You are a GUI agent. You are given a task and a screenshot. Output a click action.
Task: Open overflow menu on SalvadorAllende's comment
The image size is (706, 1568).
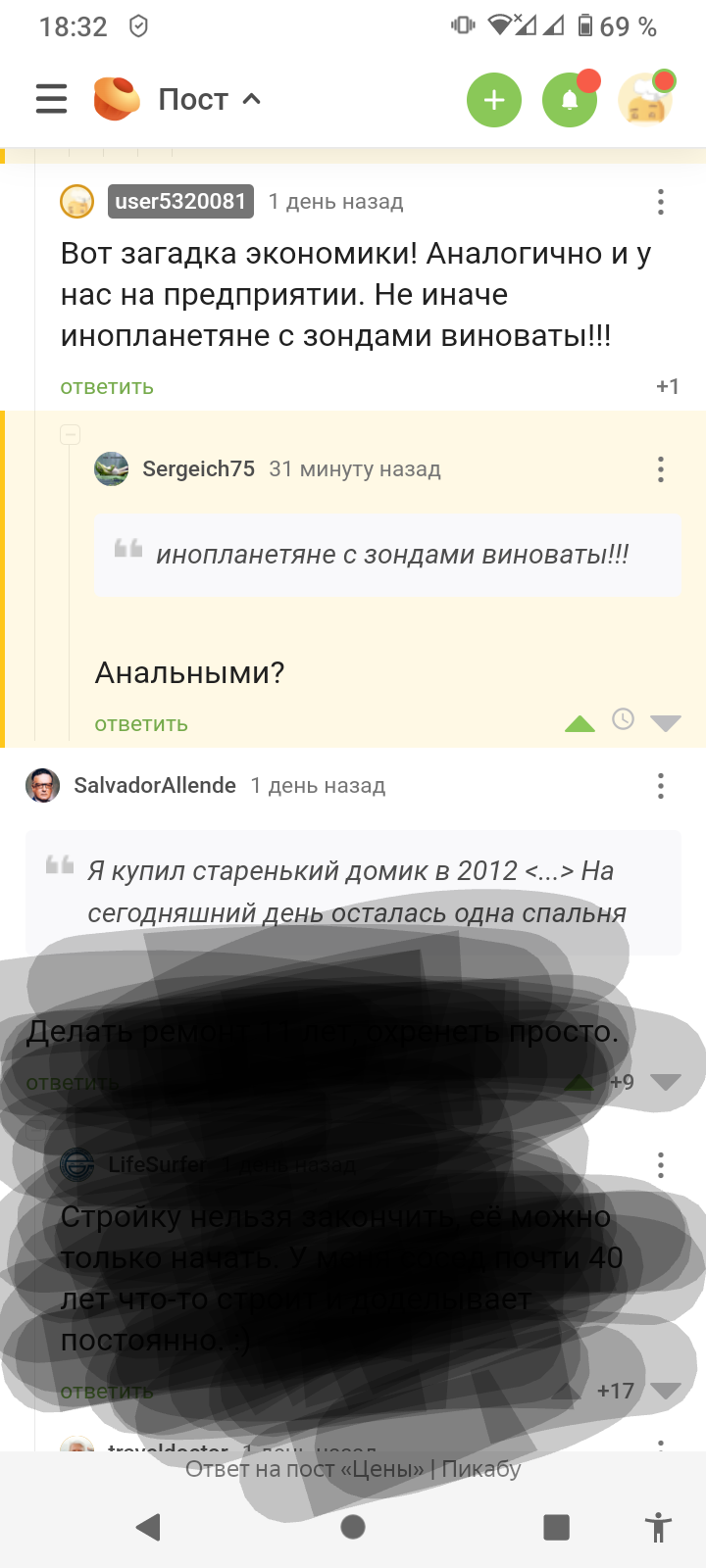pyautogui.click(x=661, y=786)
